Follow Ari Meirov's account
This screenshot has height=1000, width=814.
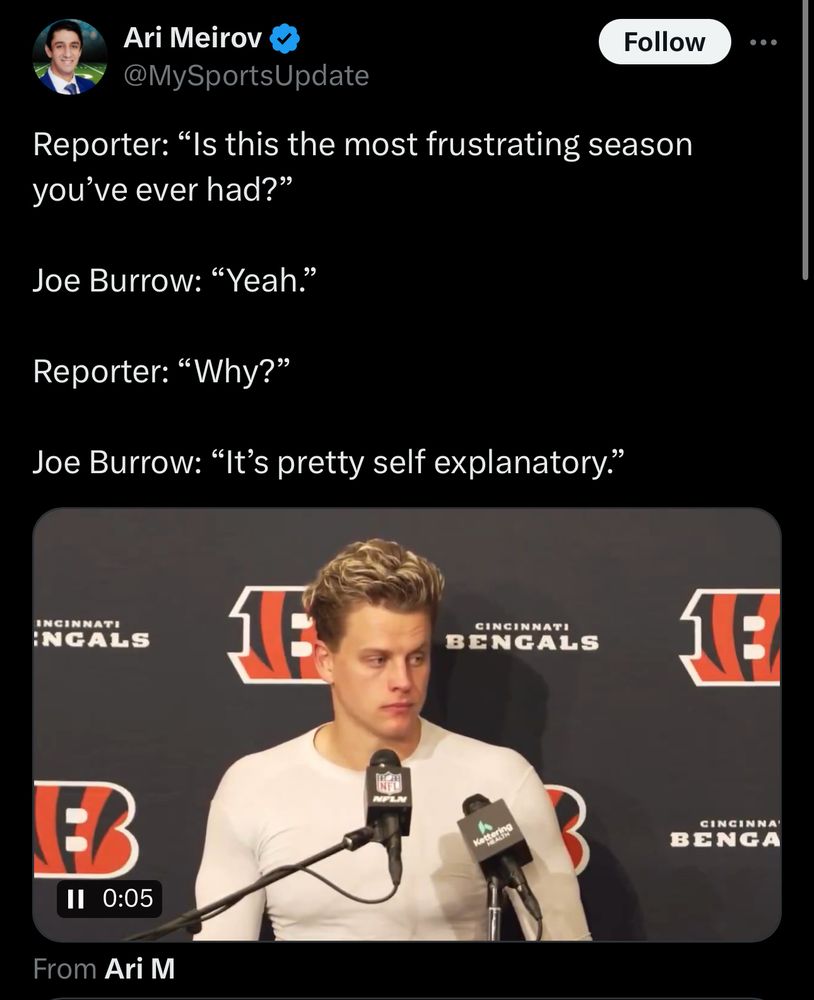tap(664, 42)
